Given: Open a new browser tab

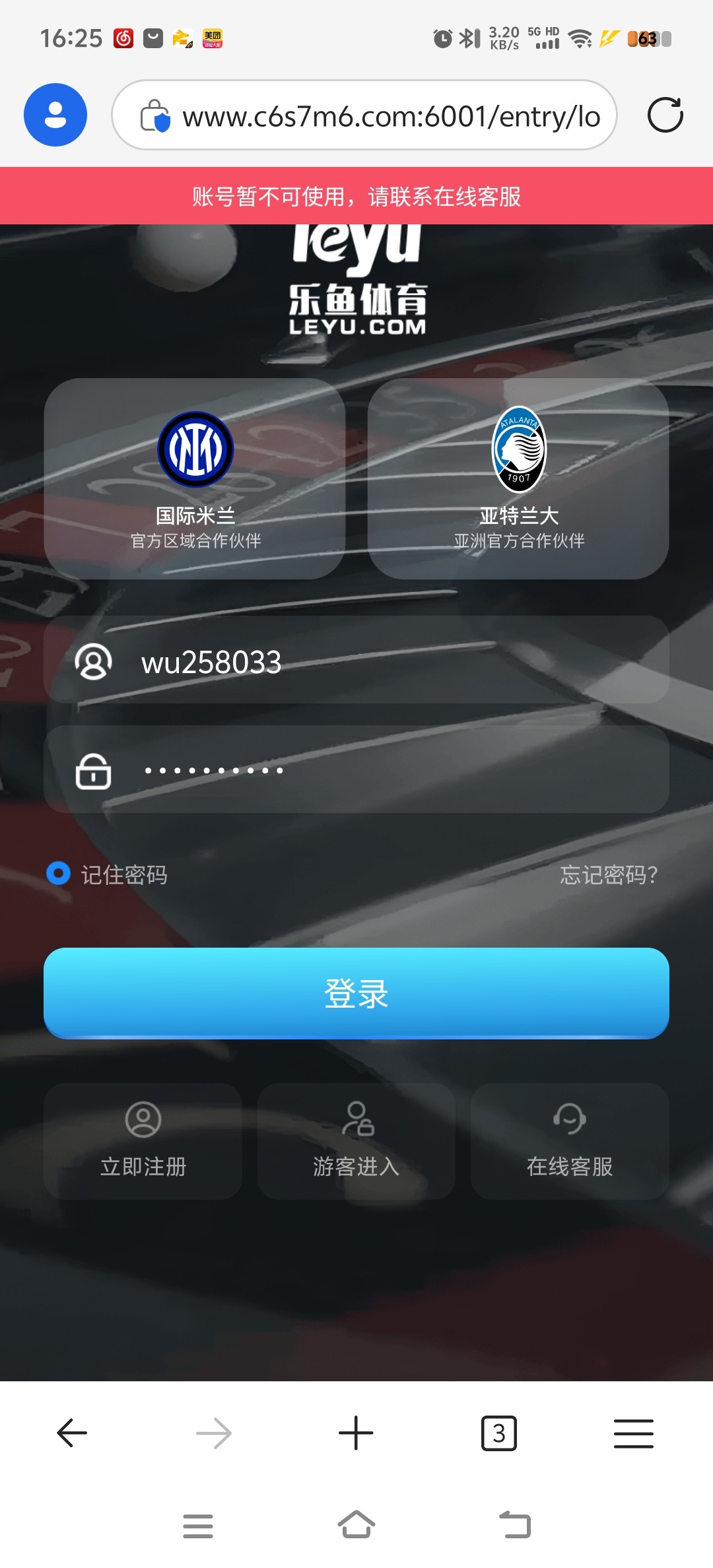Looking at the screenshot, I should pyautogui.click(x=356, y=1433).
